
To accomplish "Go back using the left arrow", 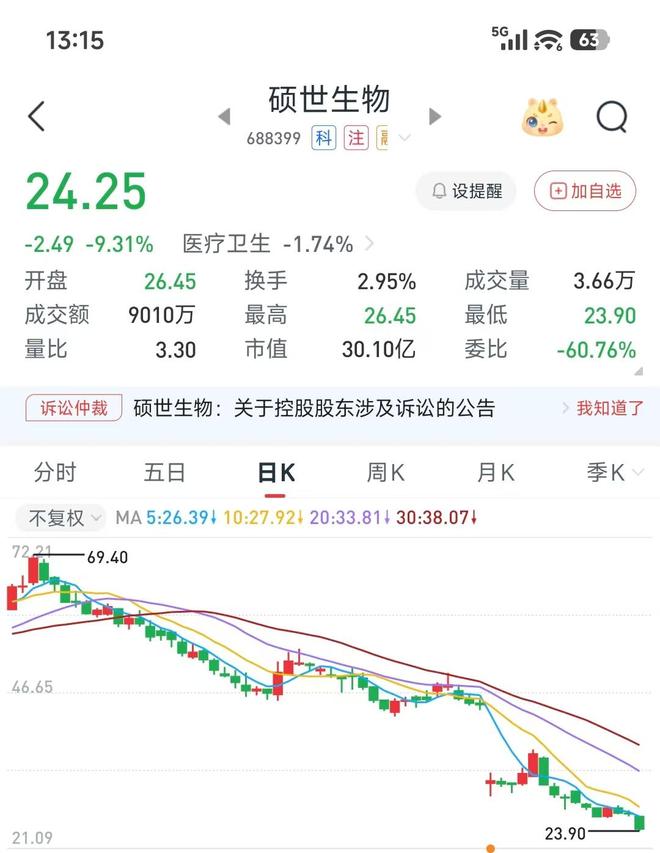I will (36, 116).
